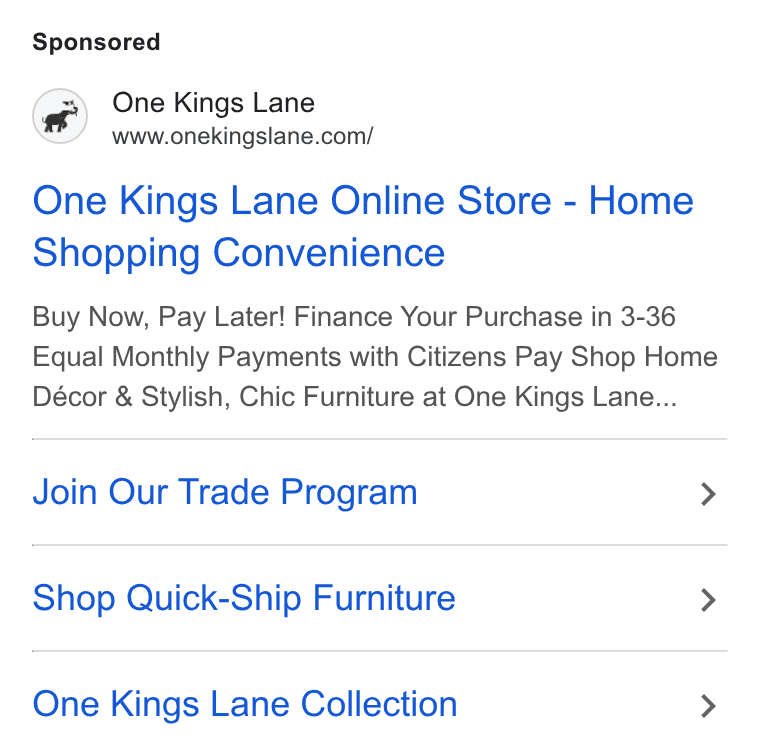Tap the www.onekingslane.com advertiser URL
Screen dimensions: 760x756
click(242, 136)
